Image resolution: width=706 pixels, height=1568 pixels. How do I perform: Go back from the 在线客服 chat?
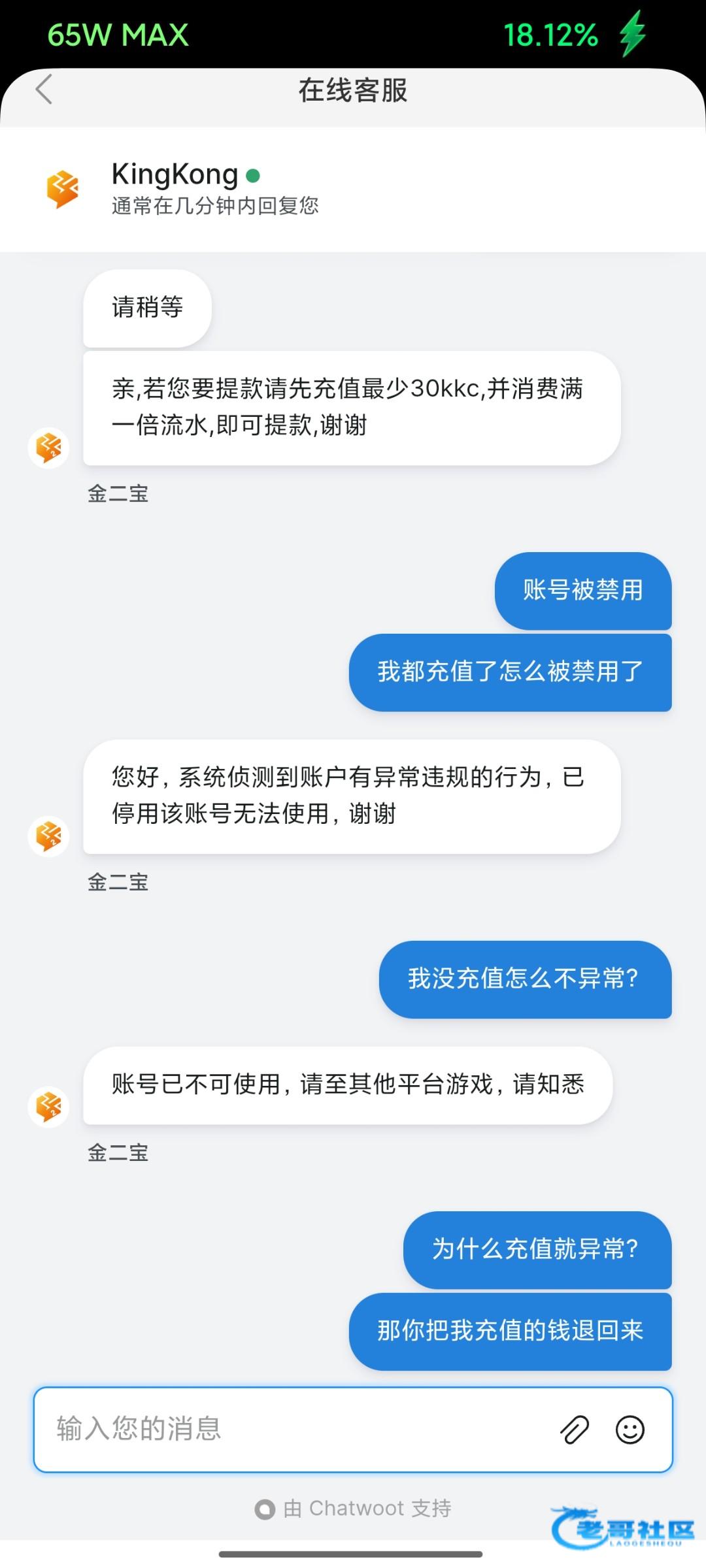44,90
